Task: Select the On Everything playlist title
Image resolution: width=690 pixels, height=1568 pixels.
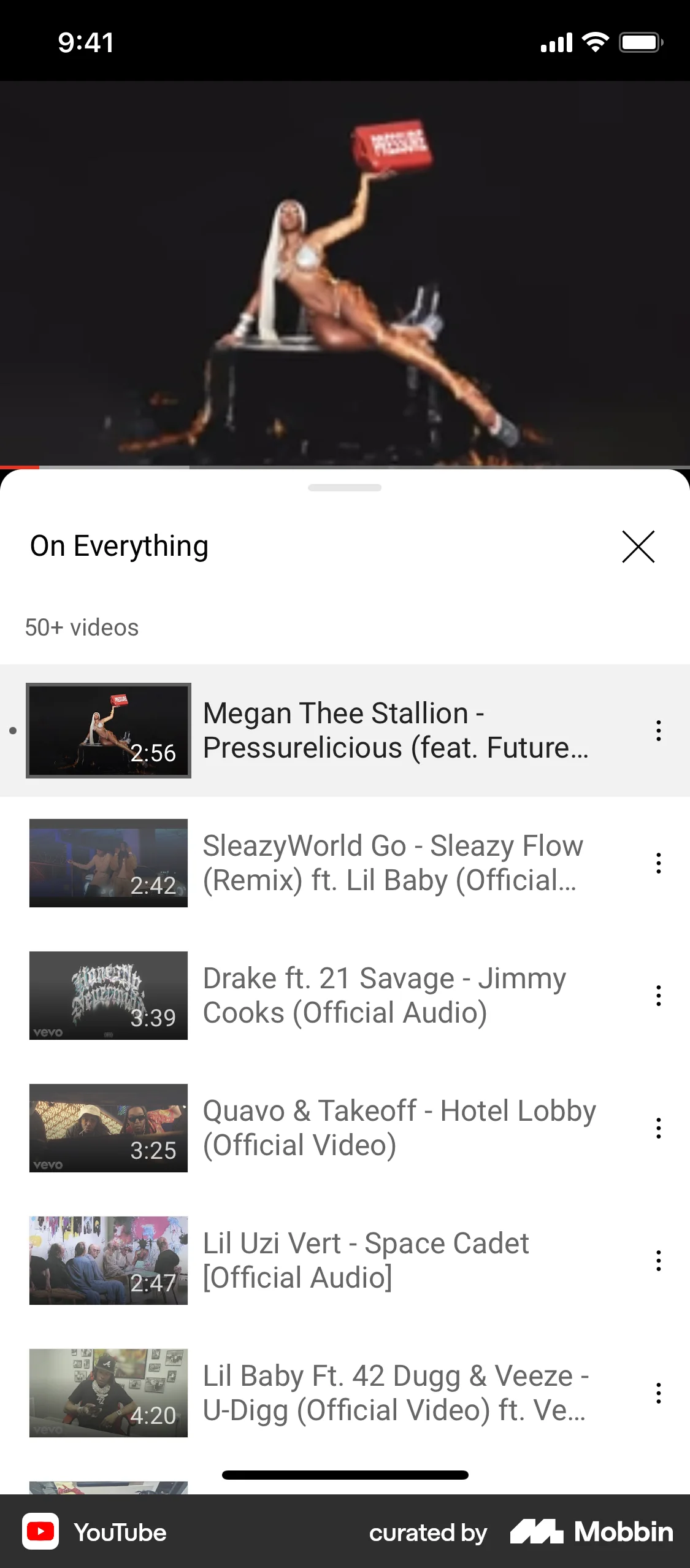Action: [119, 545]
